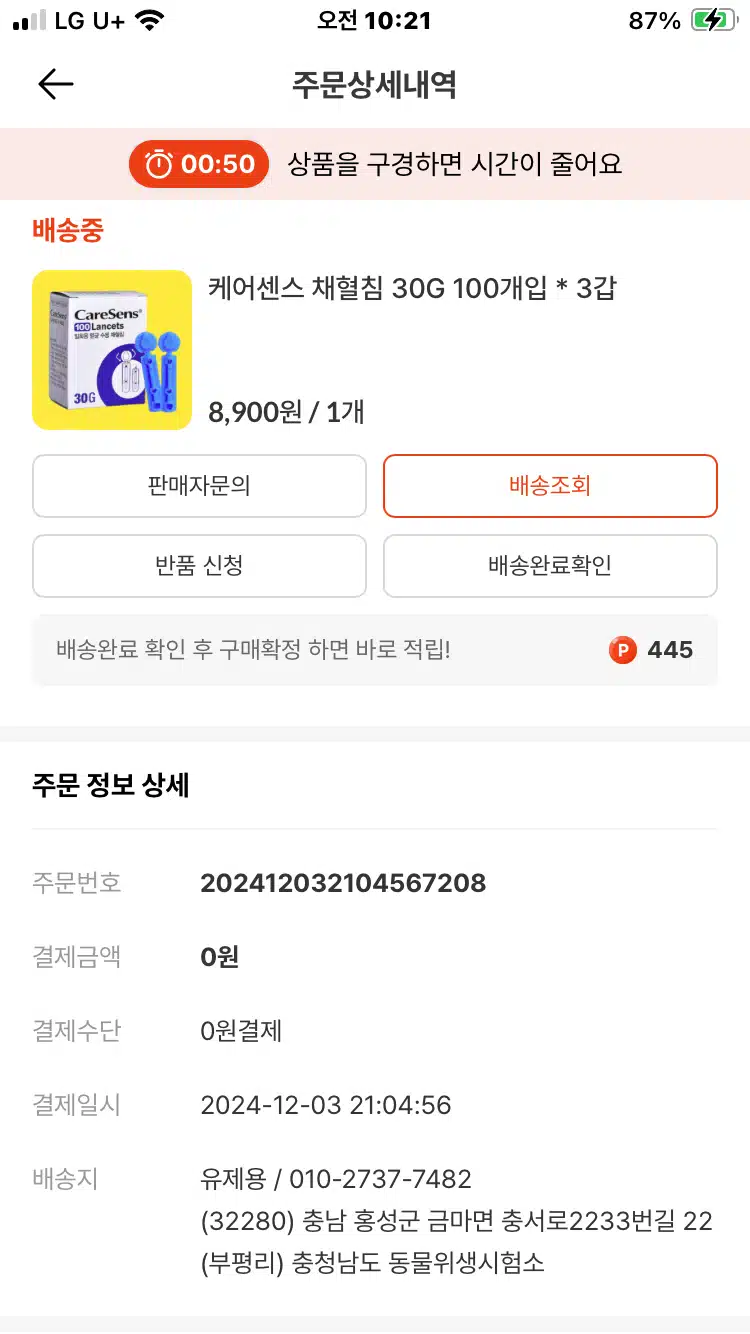Confirm delivery with 배송완료확인
The height and width of the screenshot is (1334, 750).
[550, 566]
